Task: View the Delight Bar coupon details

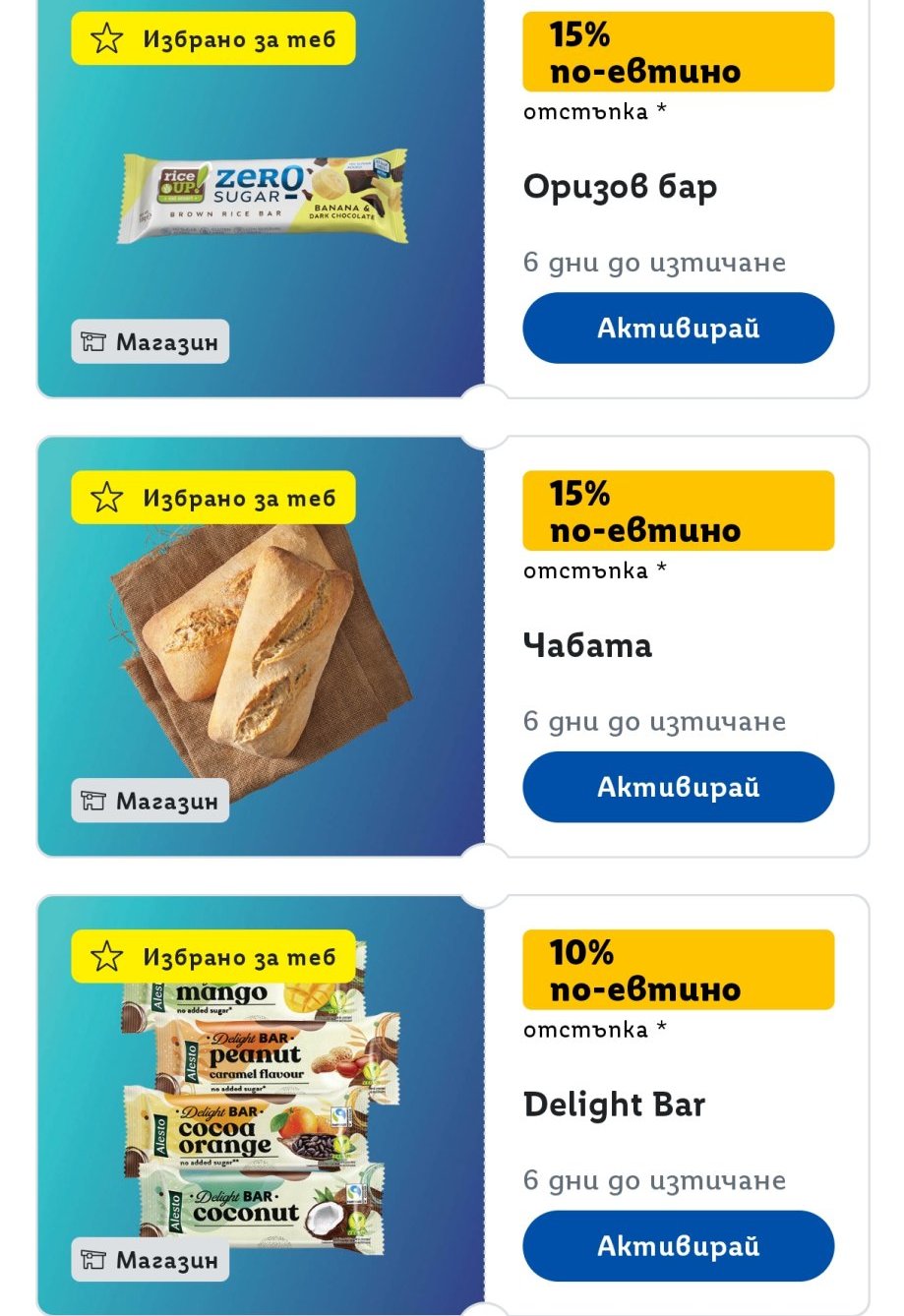Action: click(614, 1105)
